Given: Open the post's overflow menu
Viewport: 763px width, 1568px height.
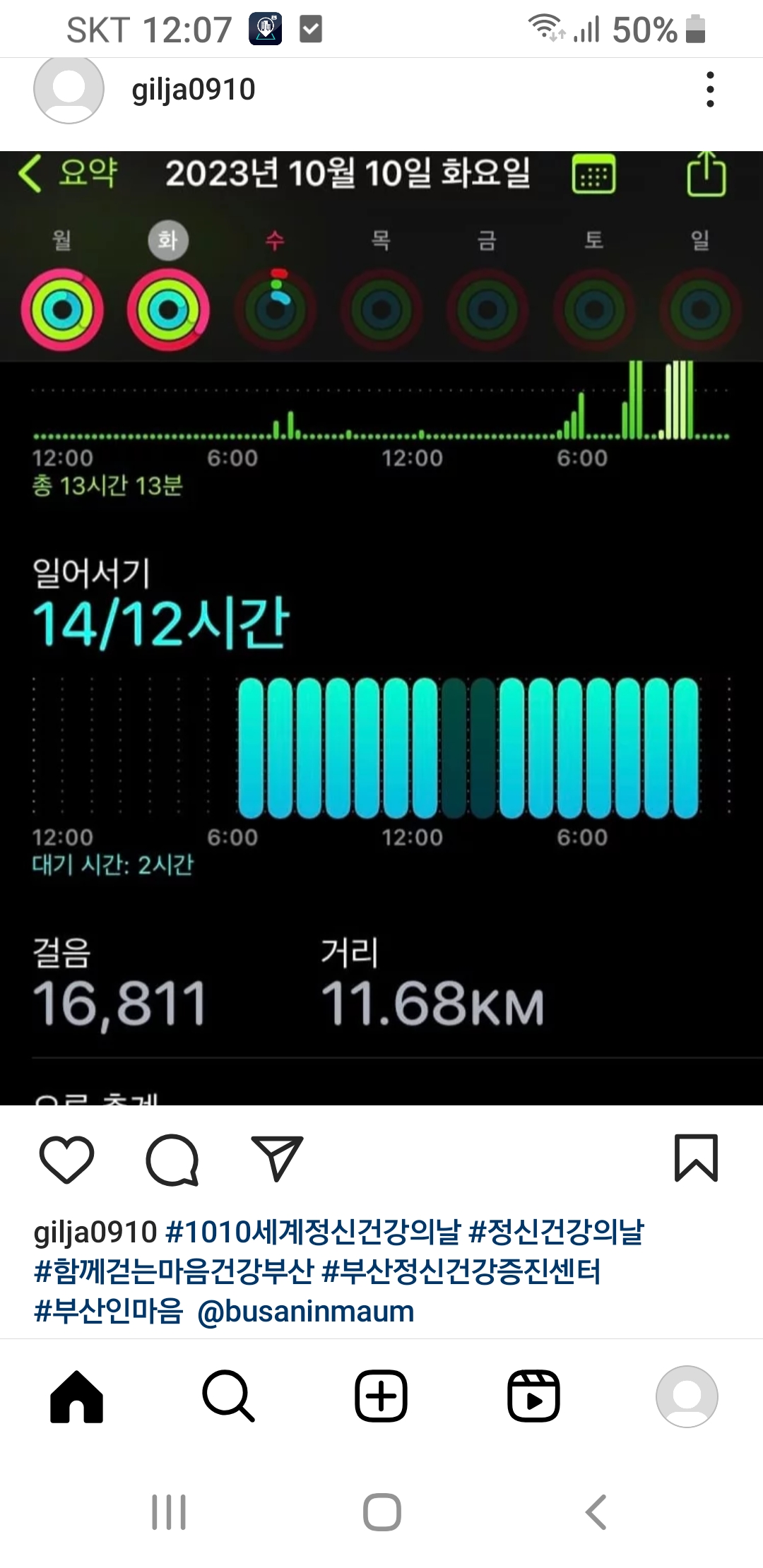Looking at the screenshot, I should coord(710,90).
